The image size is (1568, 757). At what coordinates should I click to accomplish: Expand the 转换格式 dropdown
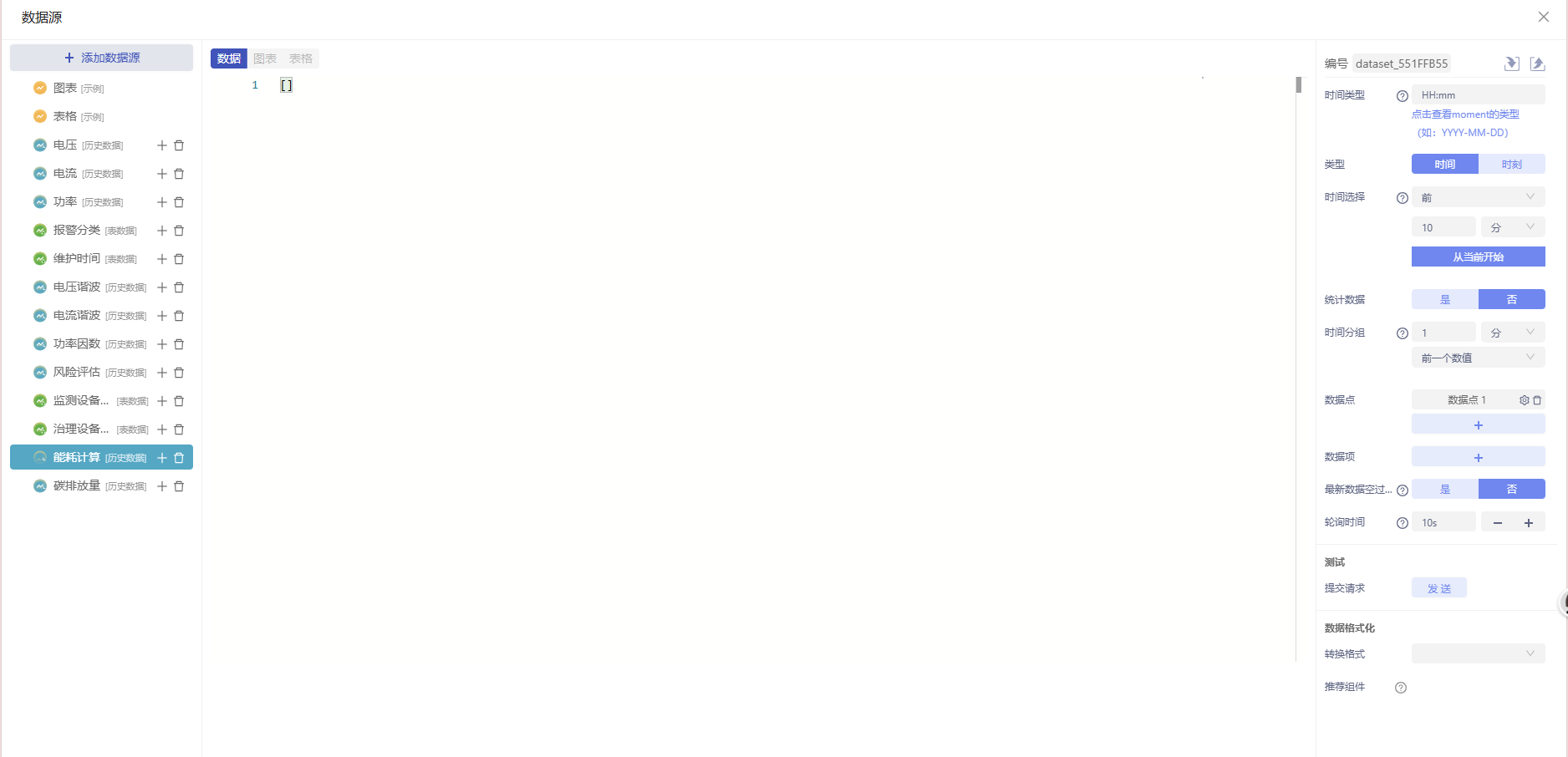(x=1478, y=653)
